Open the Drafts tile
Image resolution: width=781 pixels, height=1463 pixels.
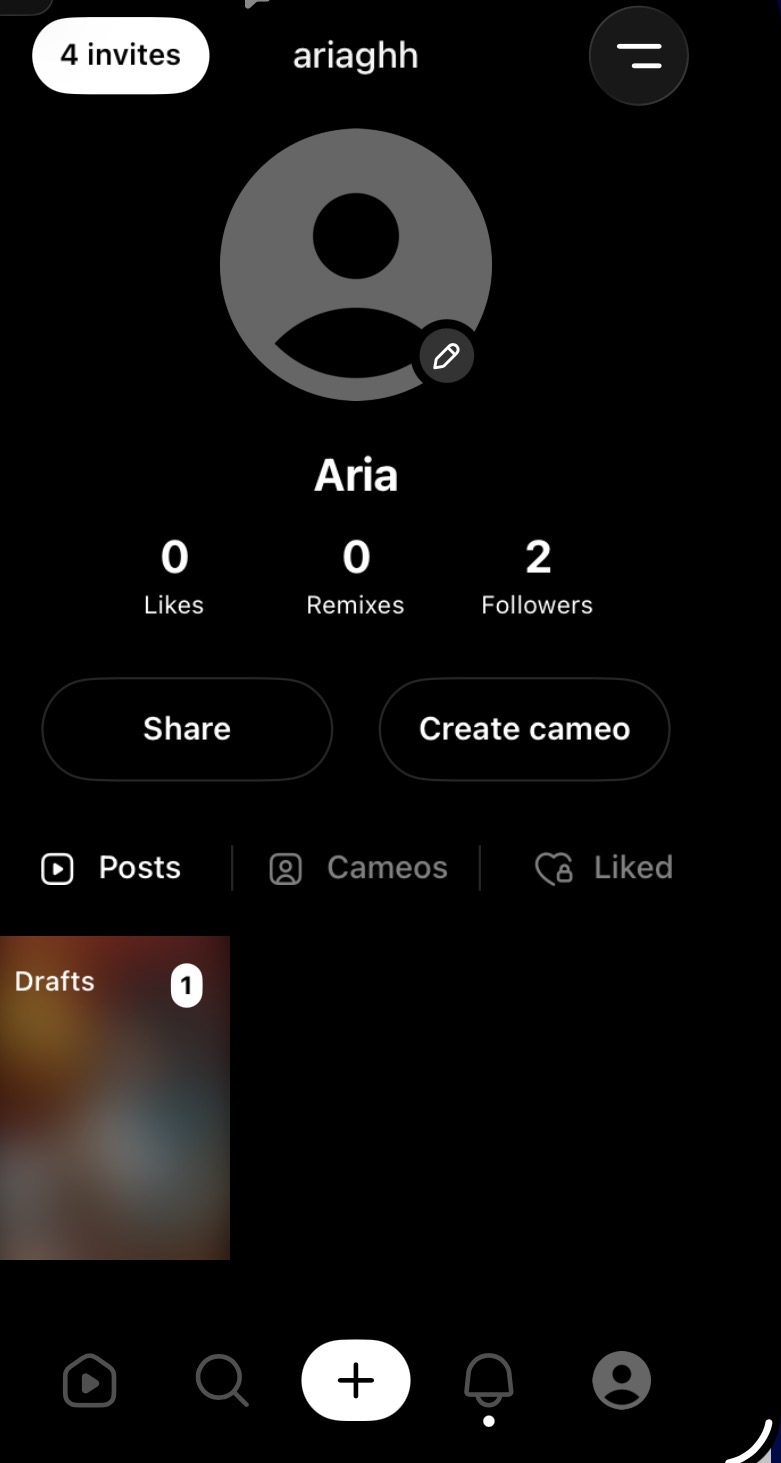(115, 1097)
